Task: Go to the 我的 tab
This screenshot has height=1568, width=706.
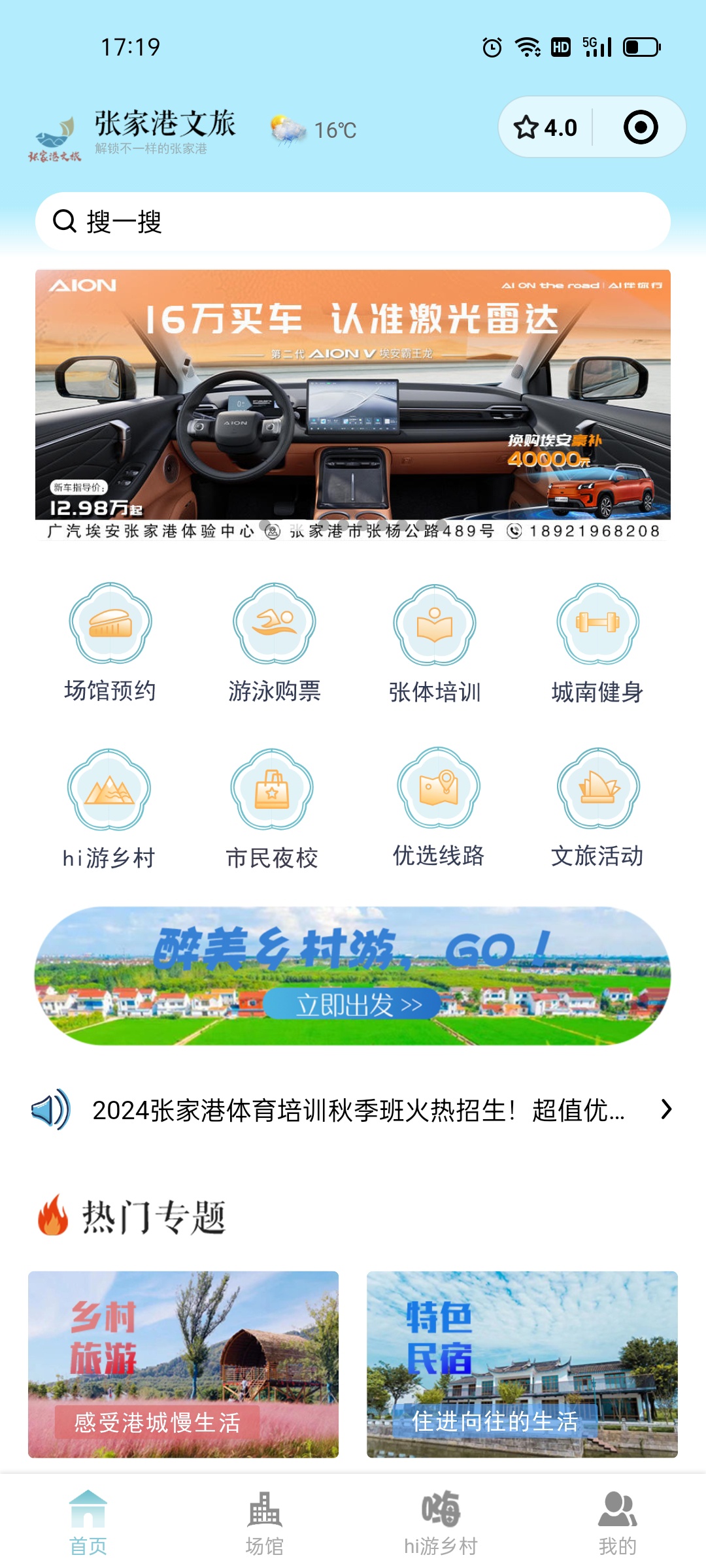Action: [617, 1523]
